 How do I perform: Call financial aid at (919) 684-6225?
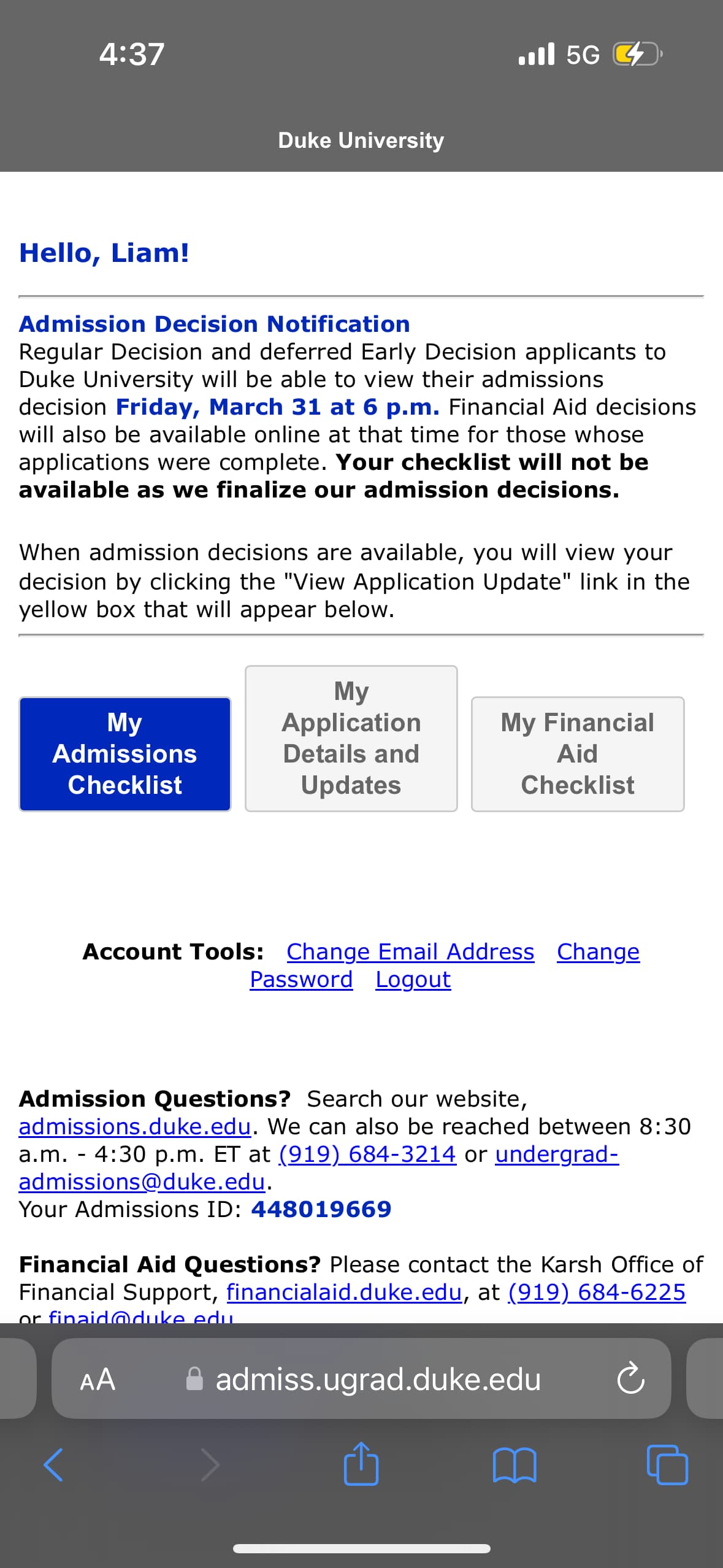[x=597, y=1292]
